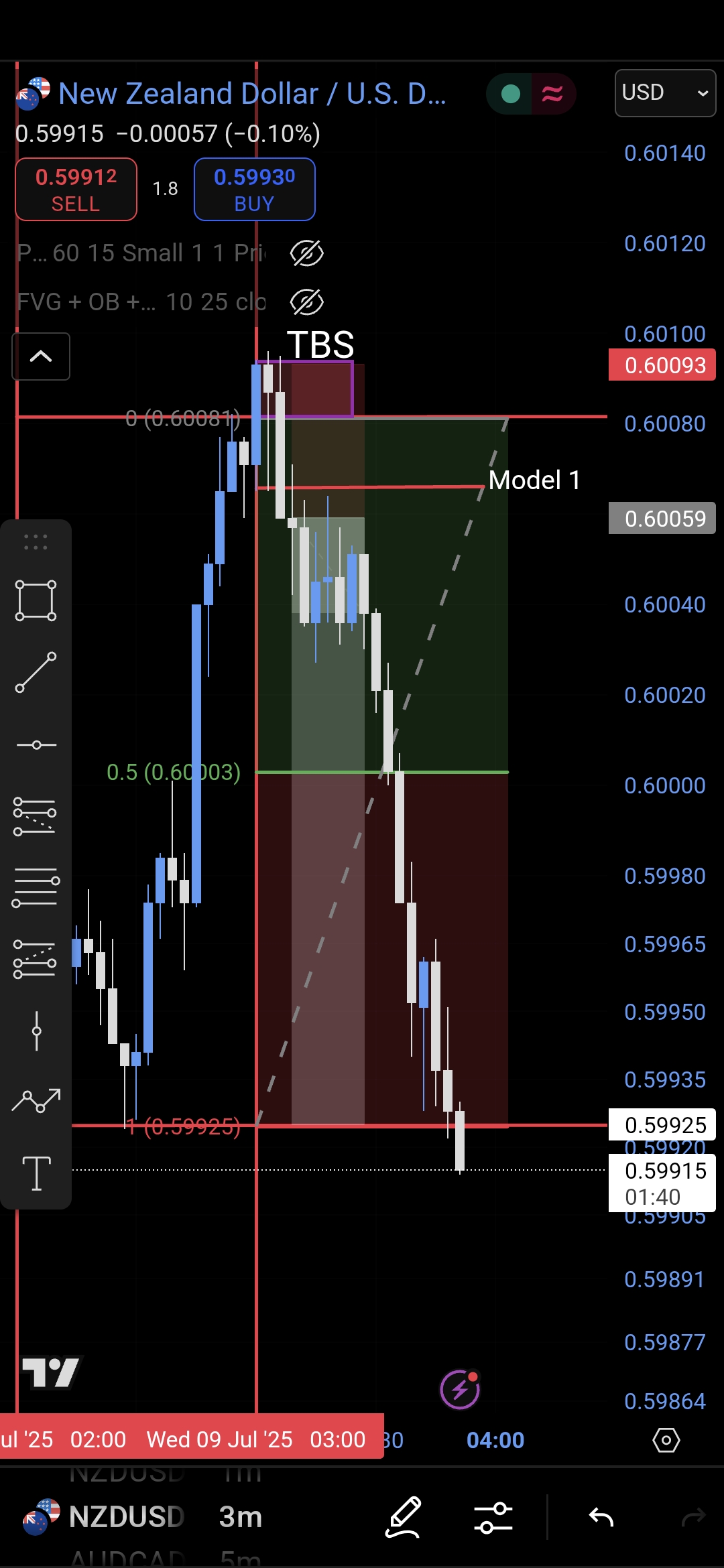Open chart settings sliders icon

pyautogui.click(x=493, y=1517)
